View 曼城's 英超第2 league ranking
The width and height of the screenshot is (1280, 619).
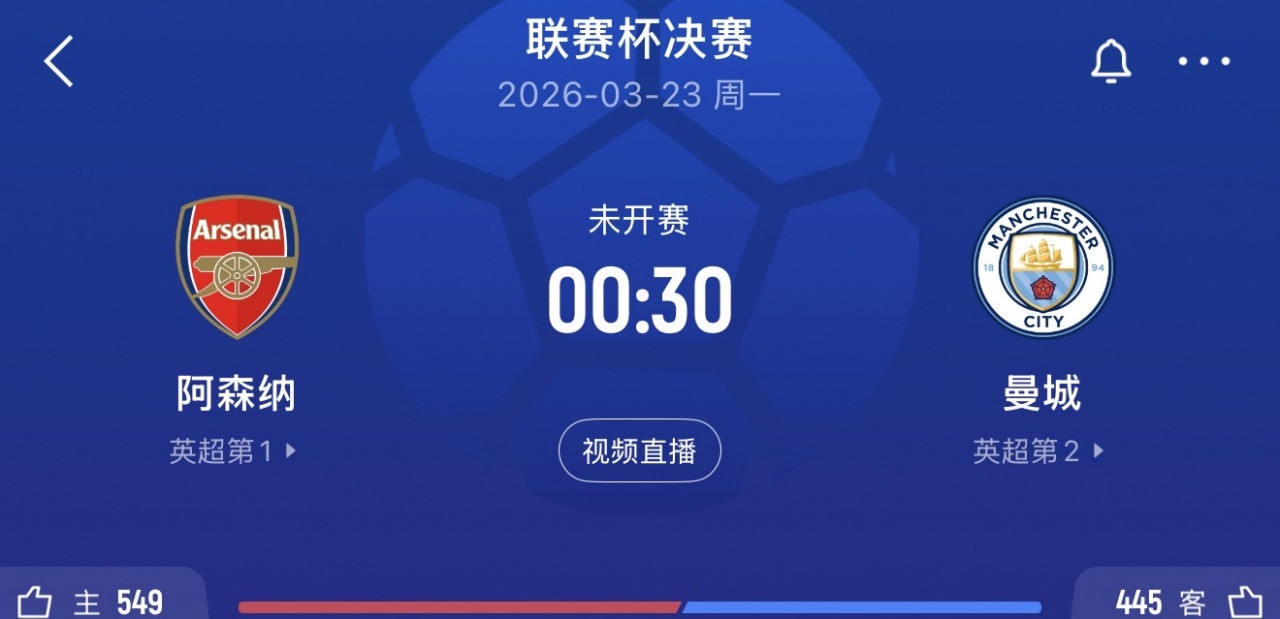1038,451
